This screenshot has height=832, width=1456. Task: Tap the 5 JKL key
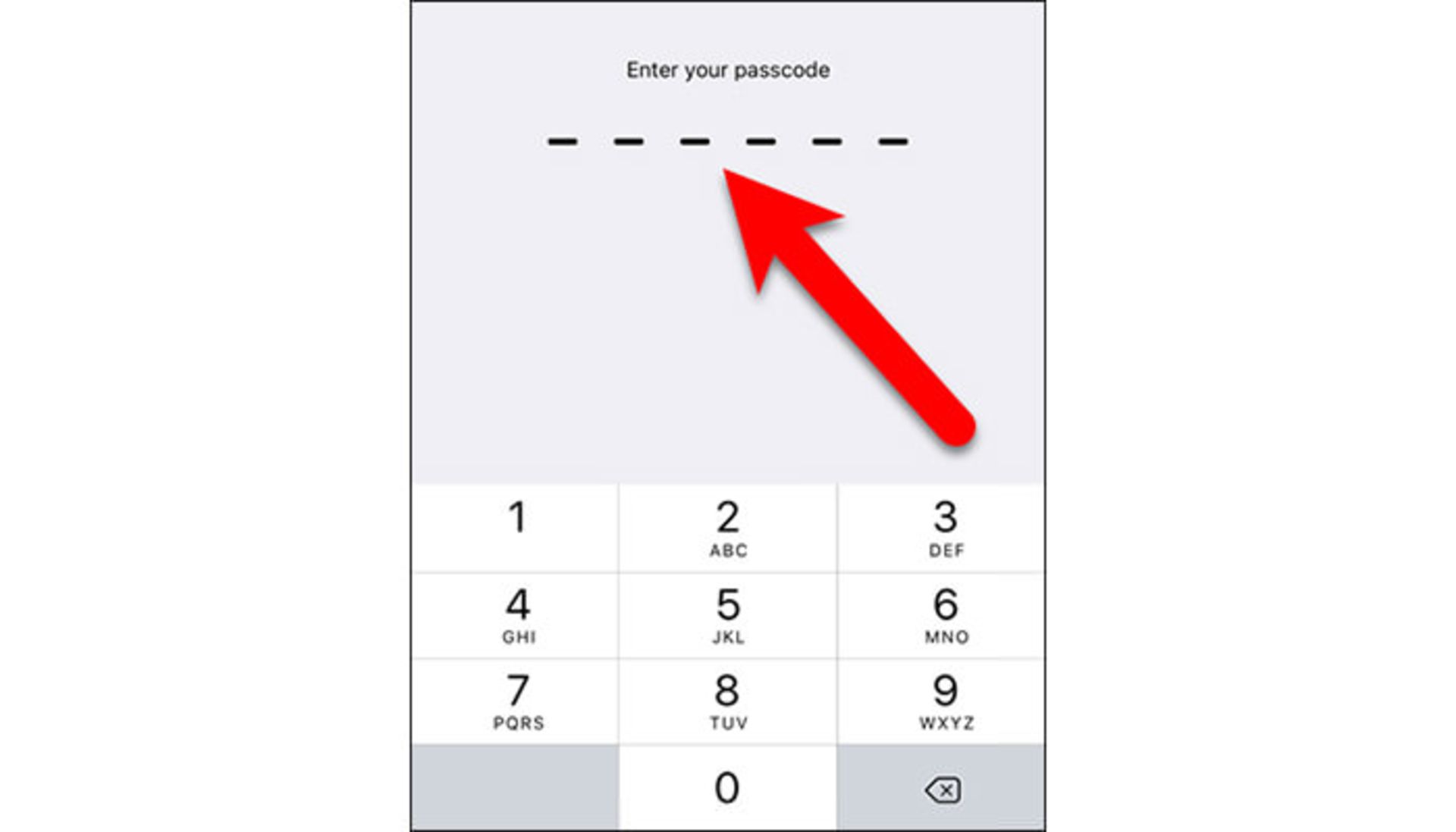728,615
